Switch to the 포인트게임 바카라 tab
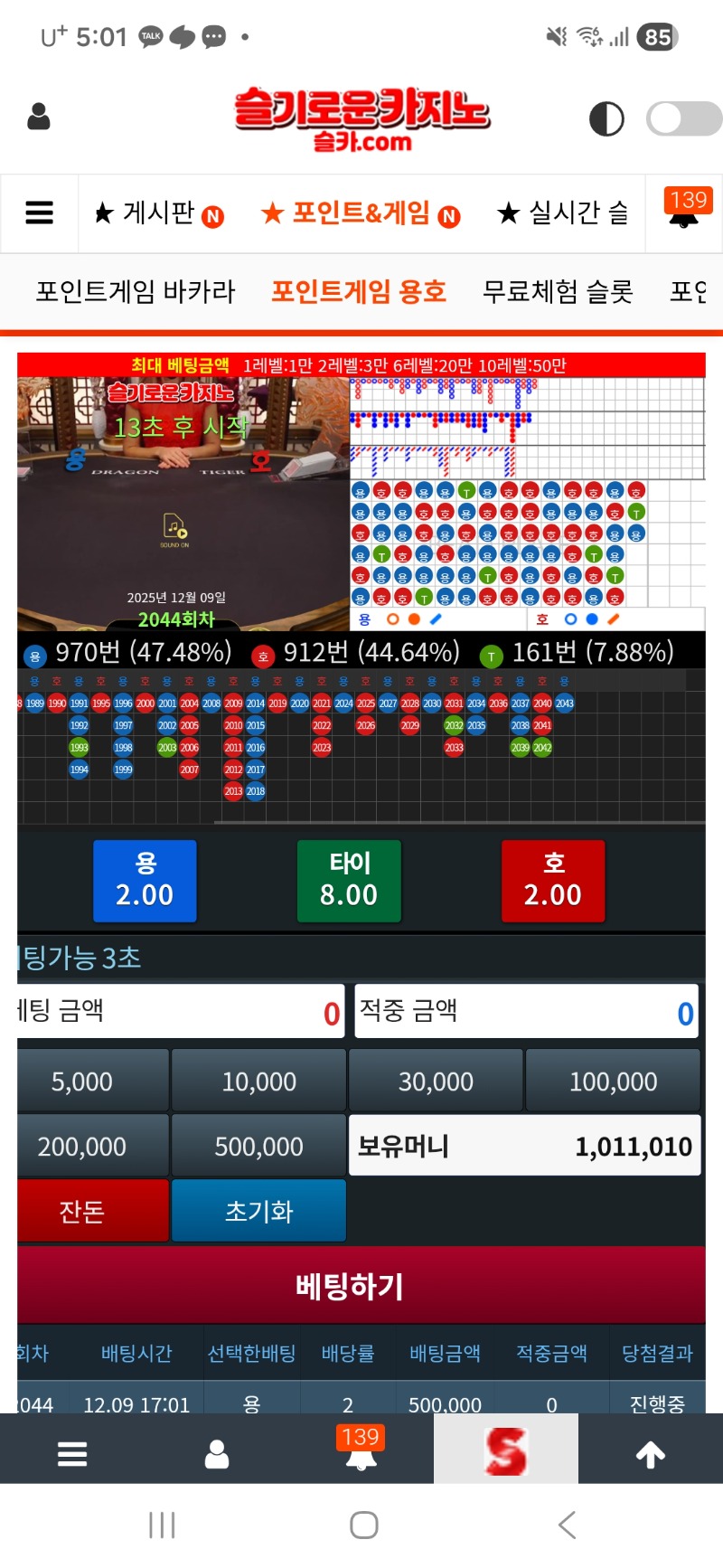The height and width of the screenshot is (1568, 723). (134, 291)
